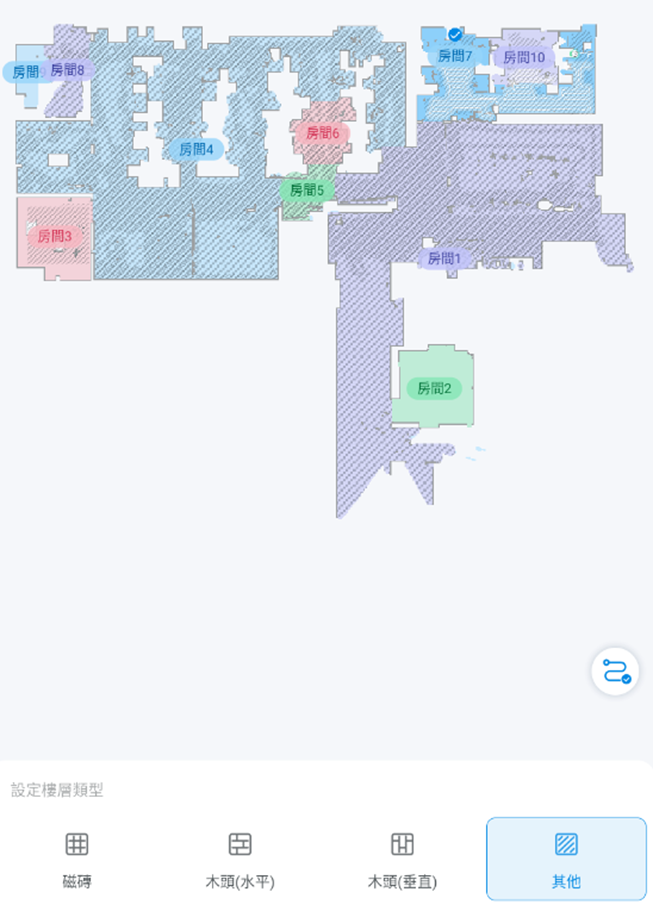653x911 pixels.
Task: Choose 木頭(垂直) floor type
Action: point(402,859)
